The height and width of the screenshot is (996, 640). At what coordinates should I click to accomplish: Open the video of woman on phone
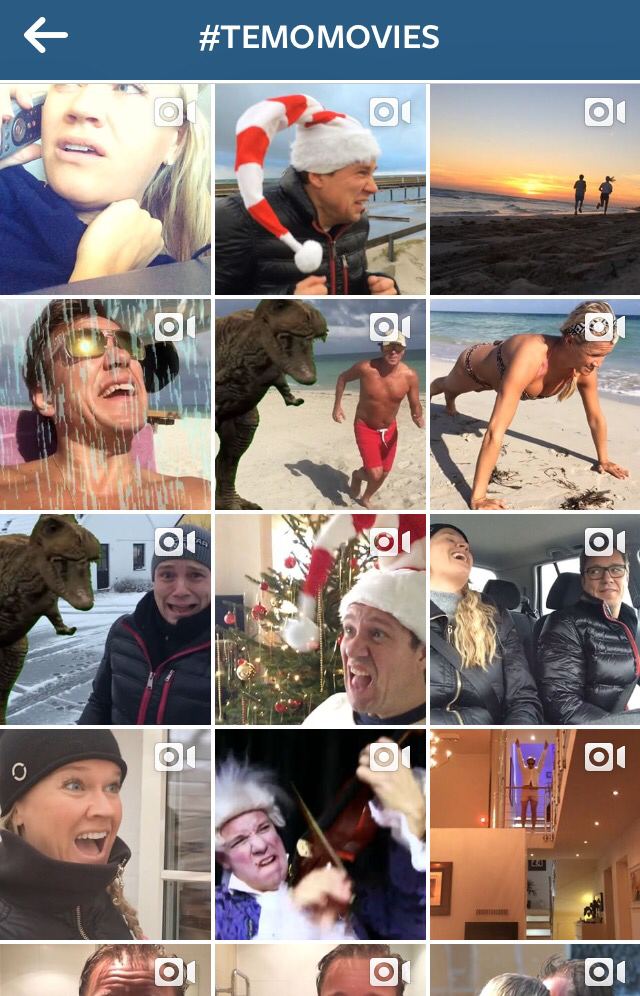pos(105,189)
